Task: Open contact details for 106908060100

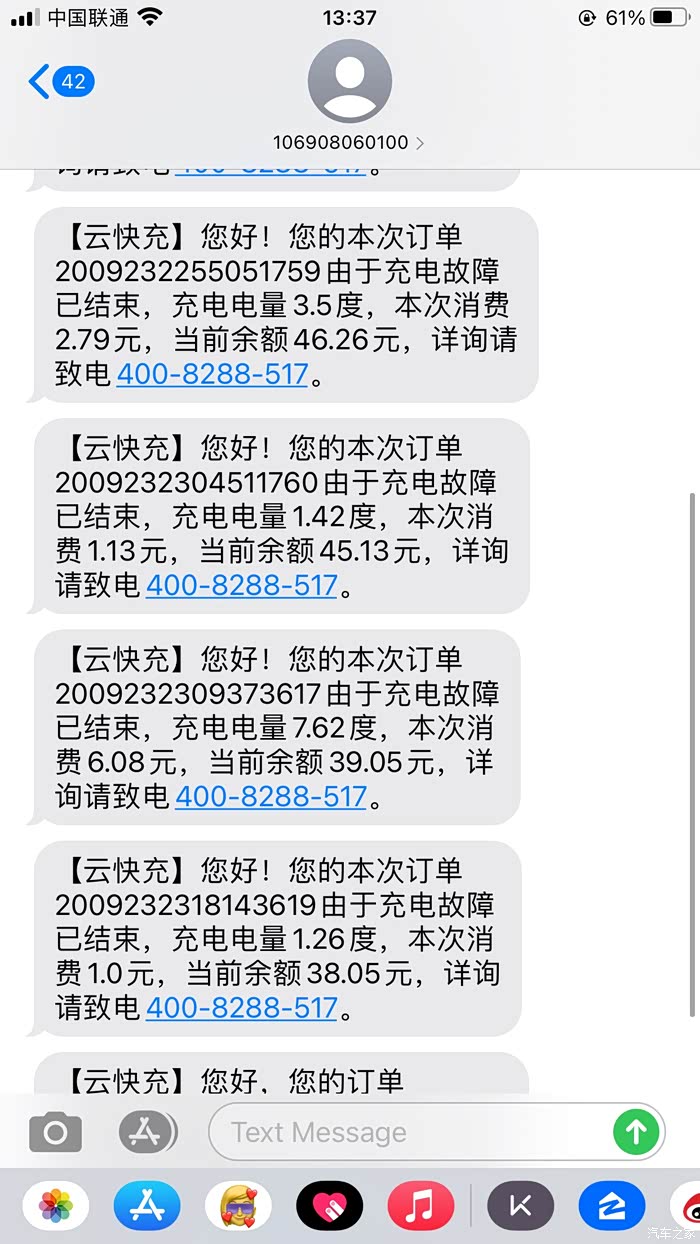Action: (x=349, y=142)
